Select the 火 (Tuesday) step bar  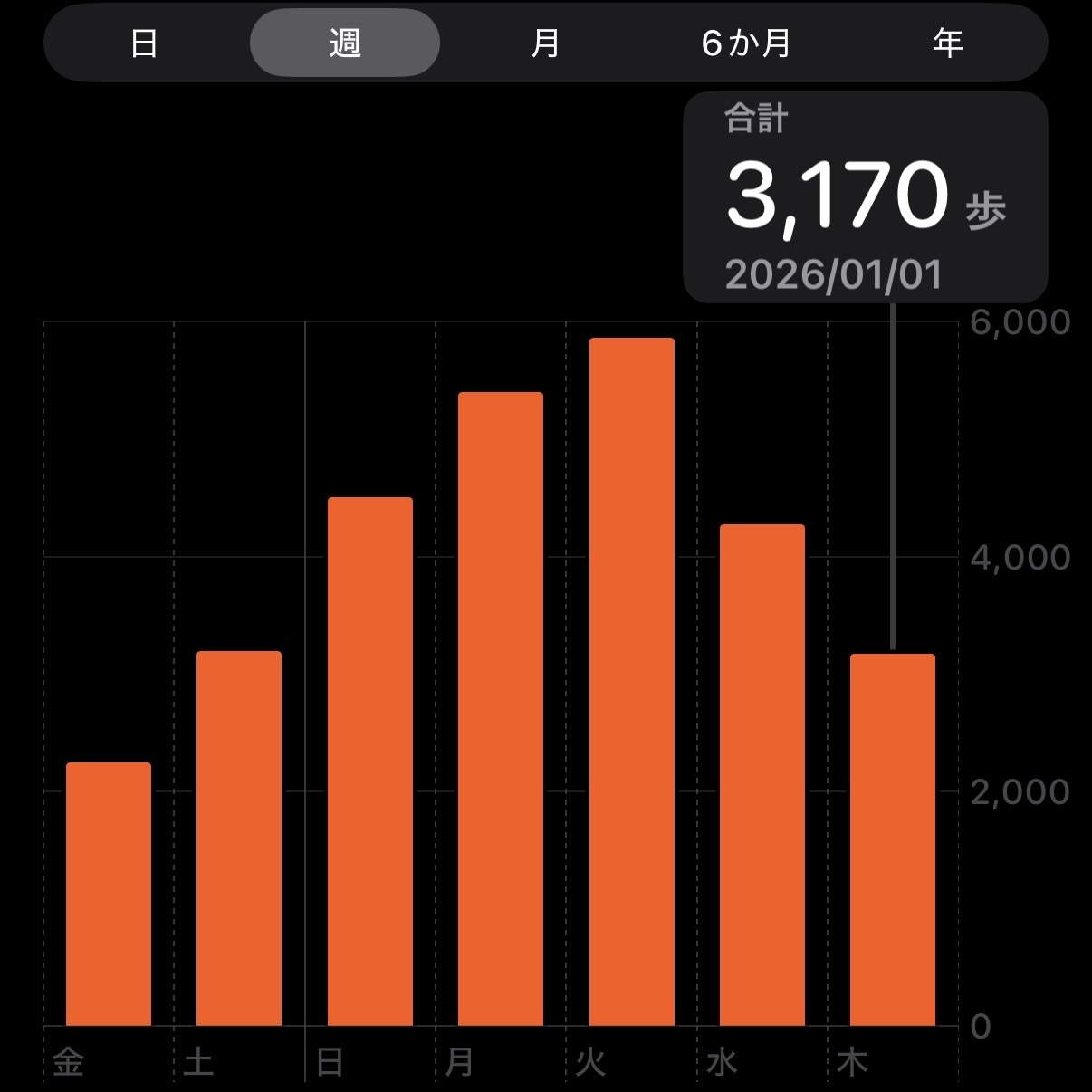point(632,681)
